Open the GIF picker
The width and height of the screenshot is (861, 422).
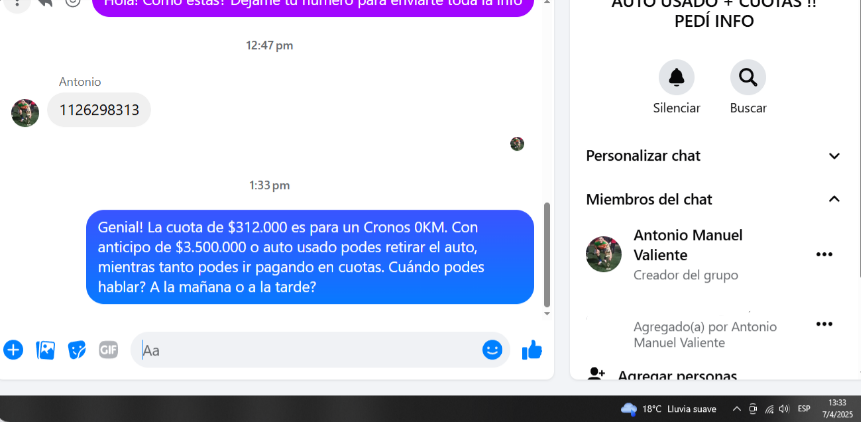tap(108, 350)
